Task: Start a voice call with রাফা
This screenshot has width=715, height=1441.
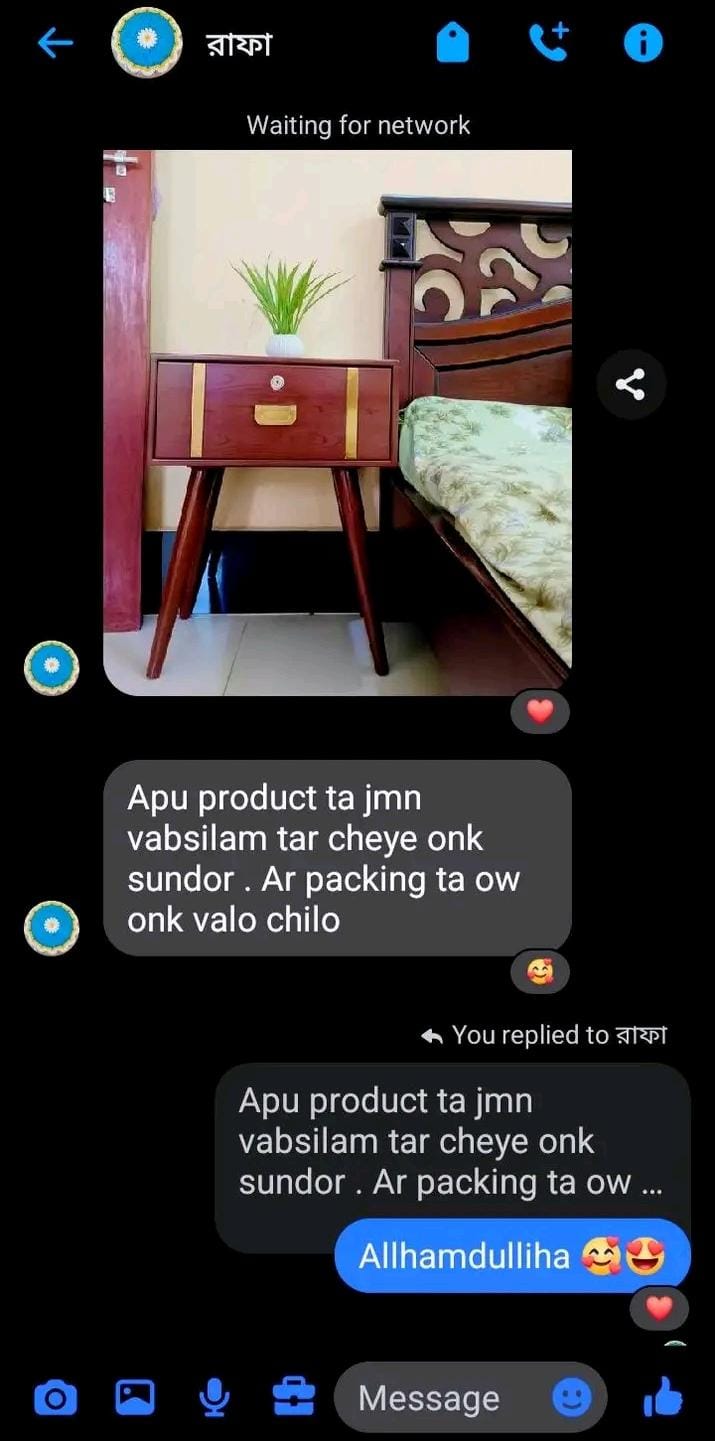Action: 548,42
